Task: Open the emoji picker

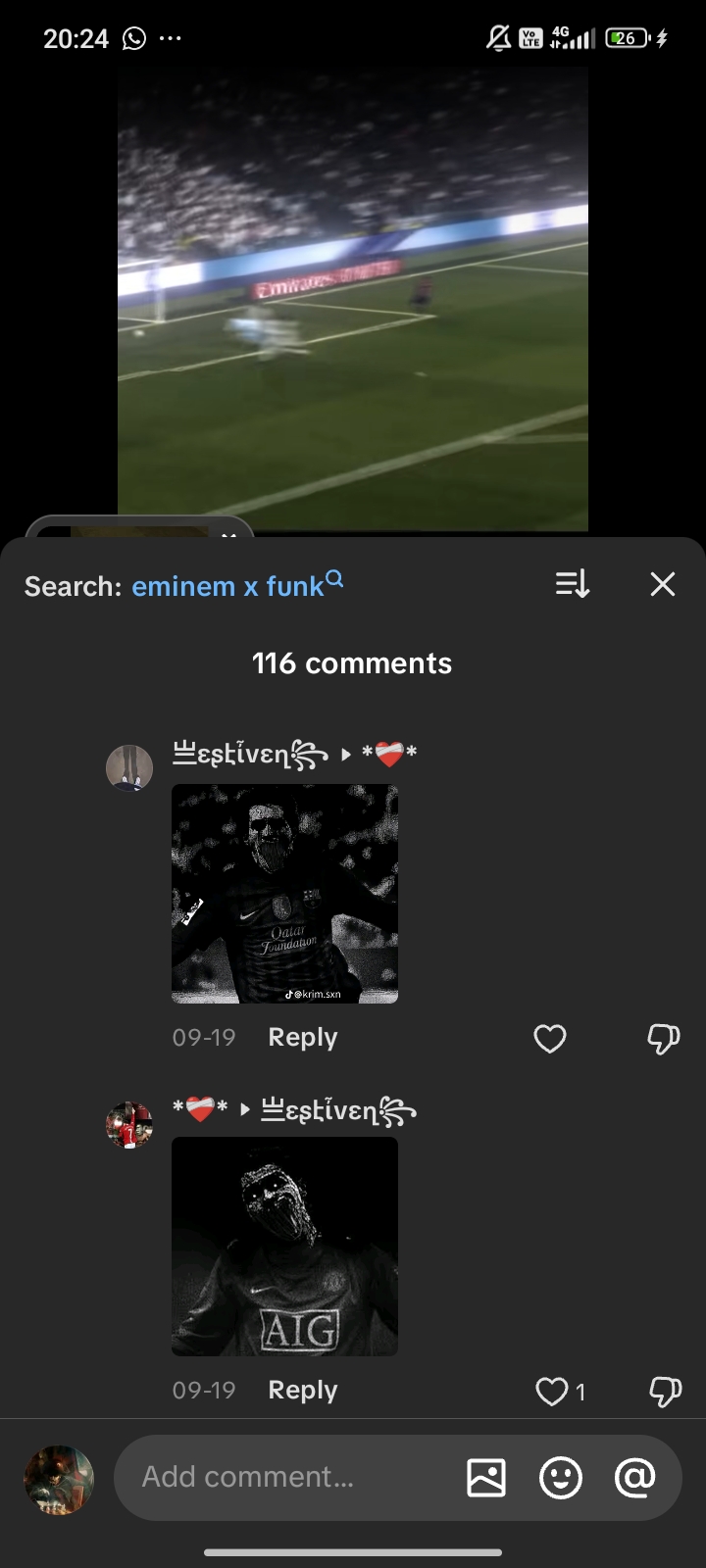Action: 561,1477
